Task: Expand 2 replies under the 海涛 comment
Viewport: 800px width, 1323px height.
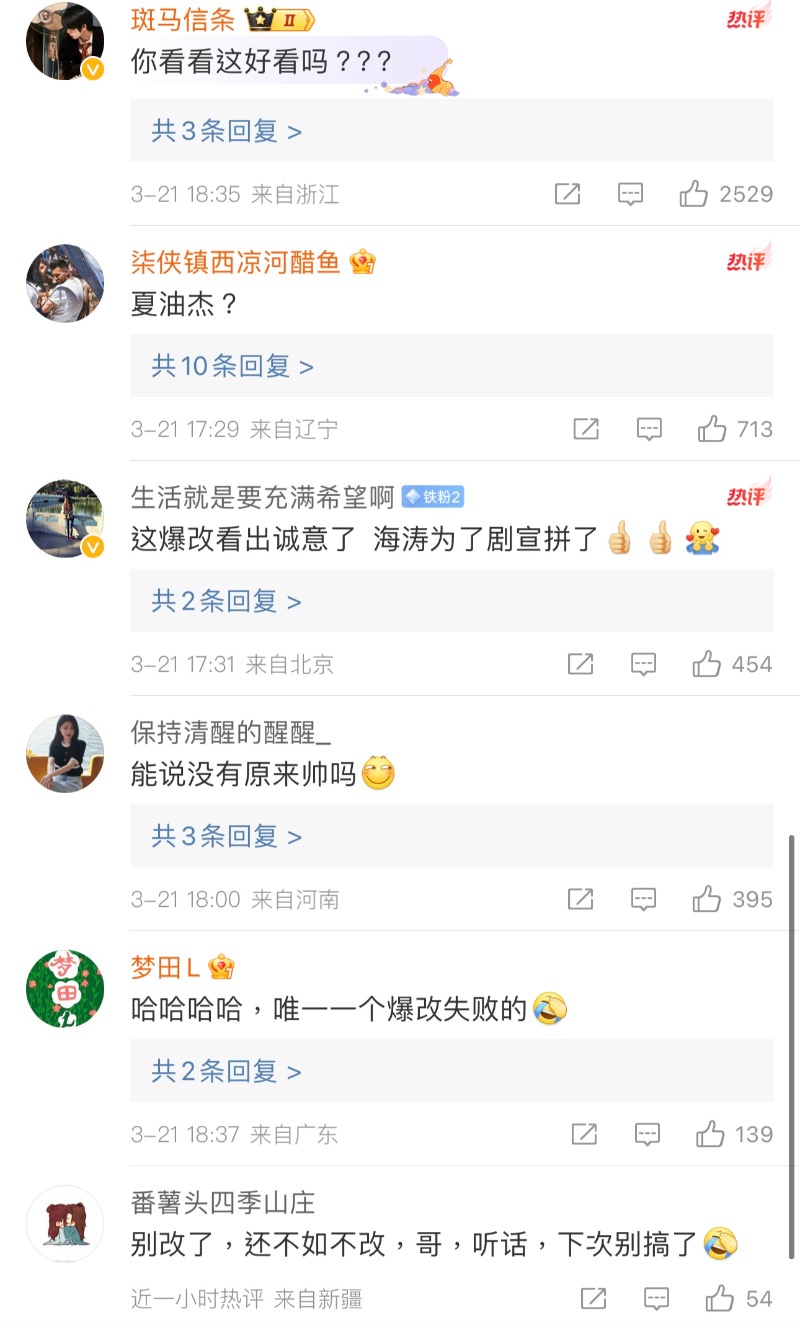Action: click(x=227, y=601)
